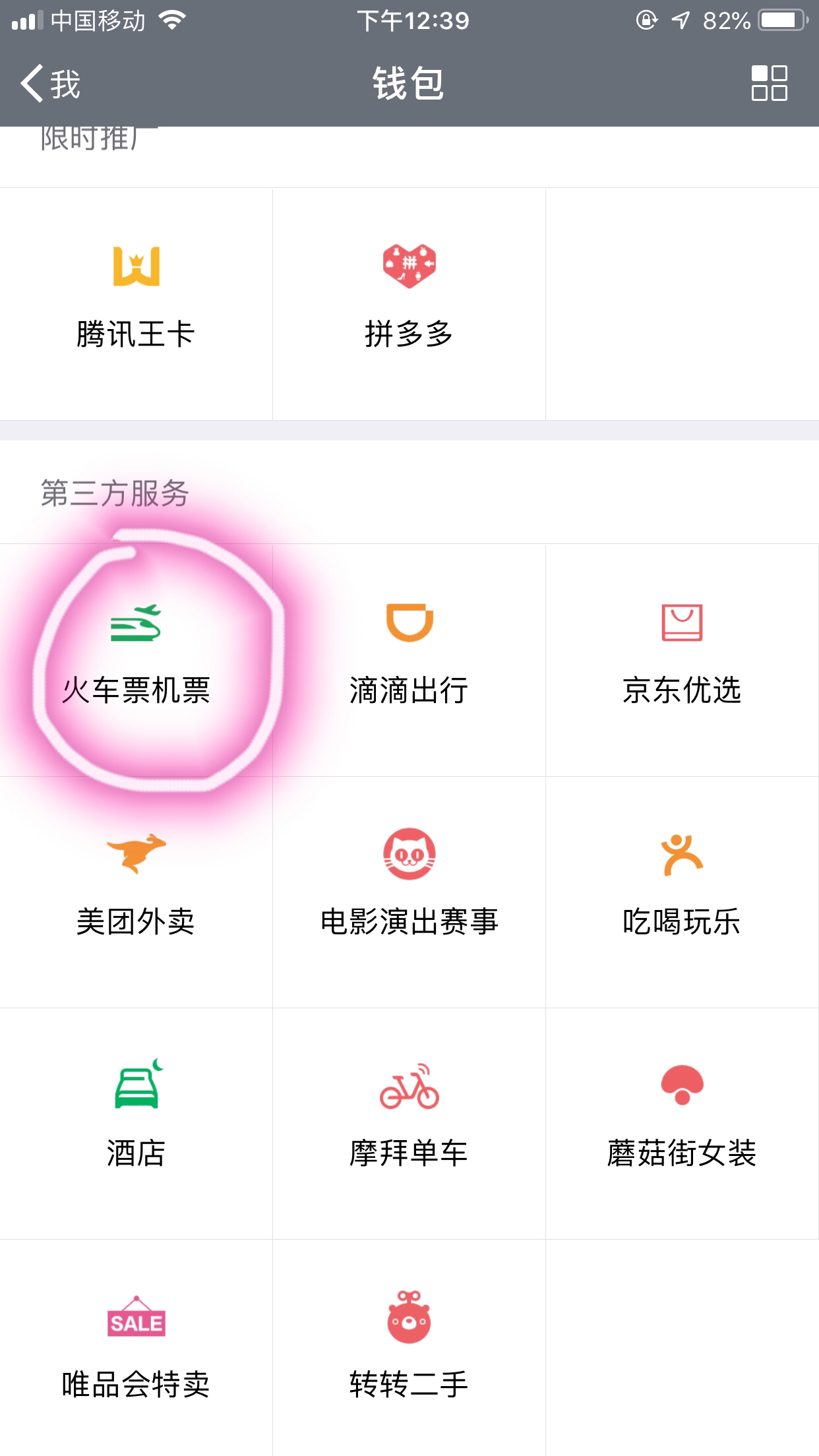Browse 蘑菇街女装

(682, 1123)
